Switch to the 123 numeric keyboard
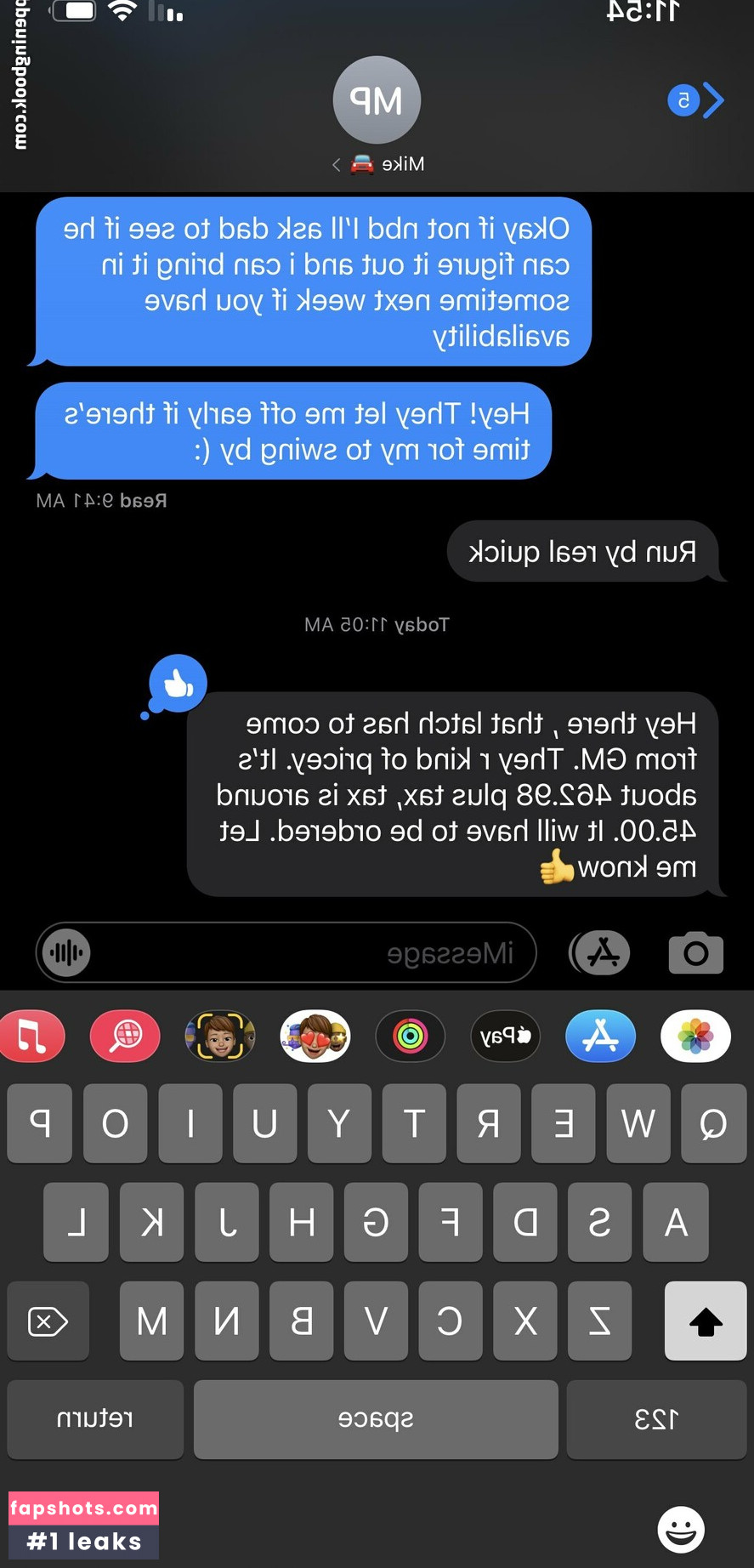Screen dimensions: 754x1568 657,1419
